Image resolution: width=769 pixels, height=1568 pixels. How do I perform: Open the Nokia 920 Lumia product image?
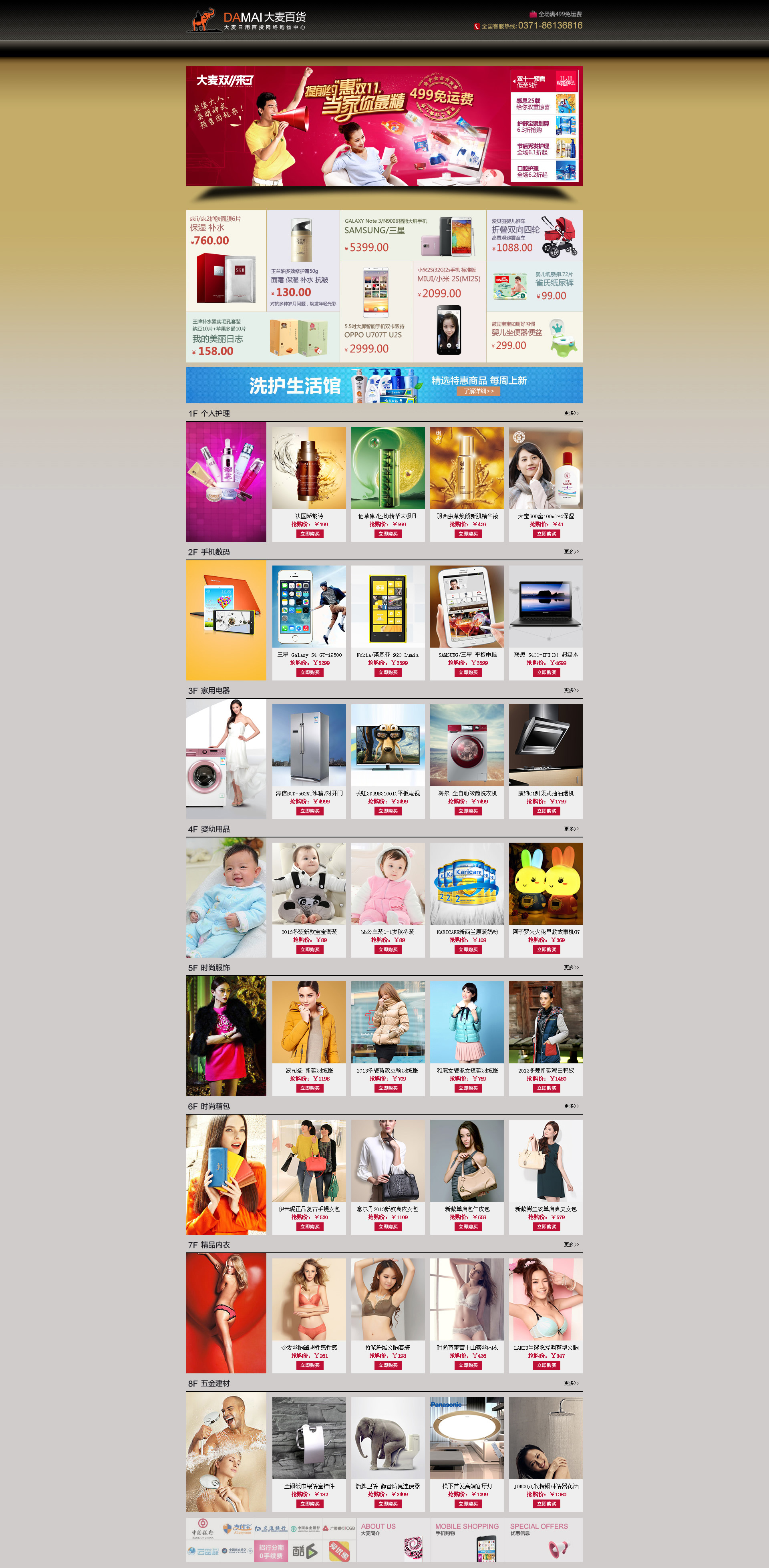point(388,606)
